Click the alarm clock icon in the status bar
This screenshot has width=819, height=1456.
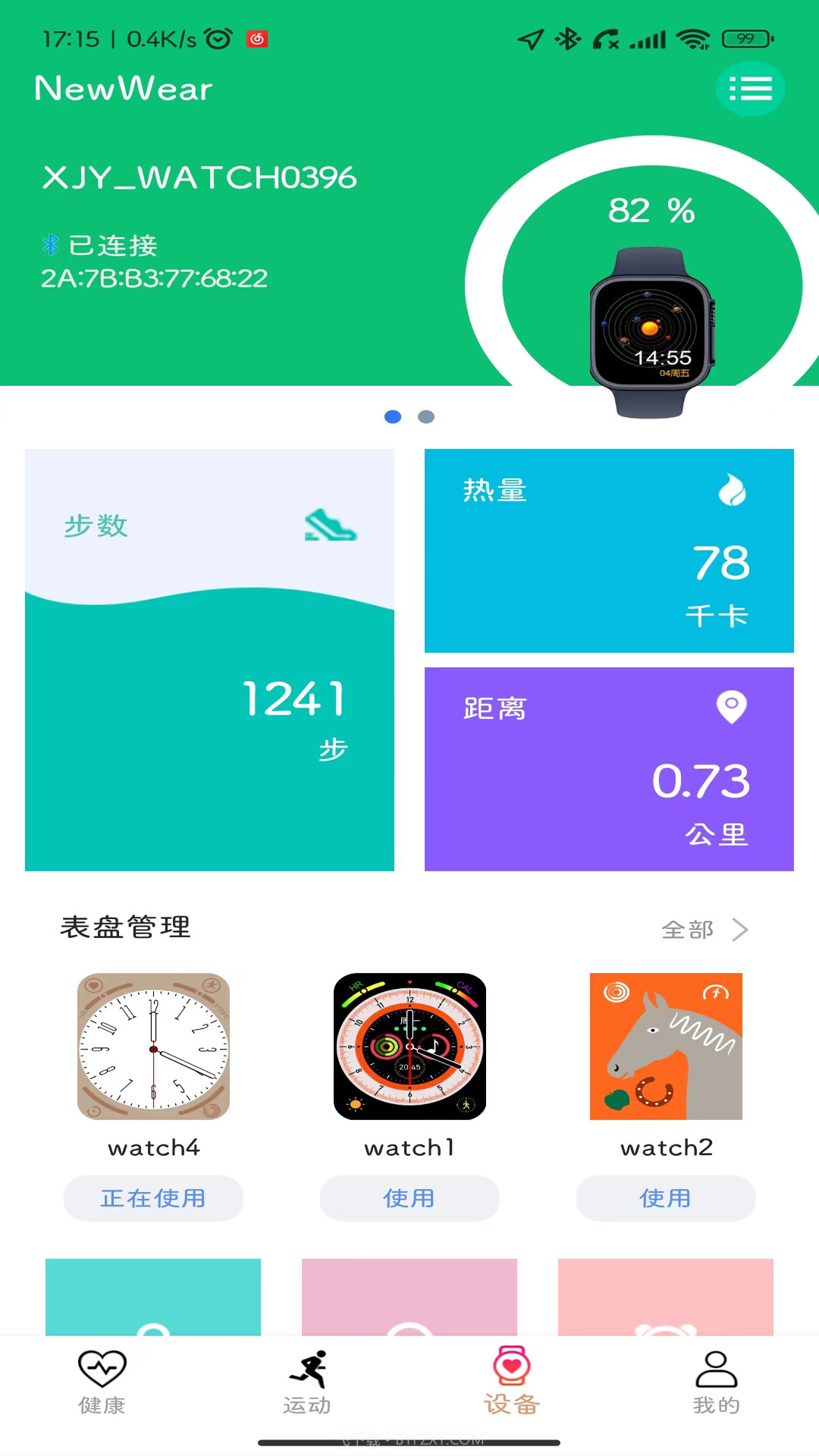click(x=218, y=37)
